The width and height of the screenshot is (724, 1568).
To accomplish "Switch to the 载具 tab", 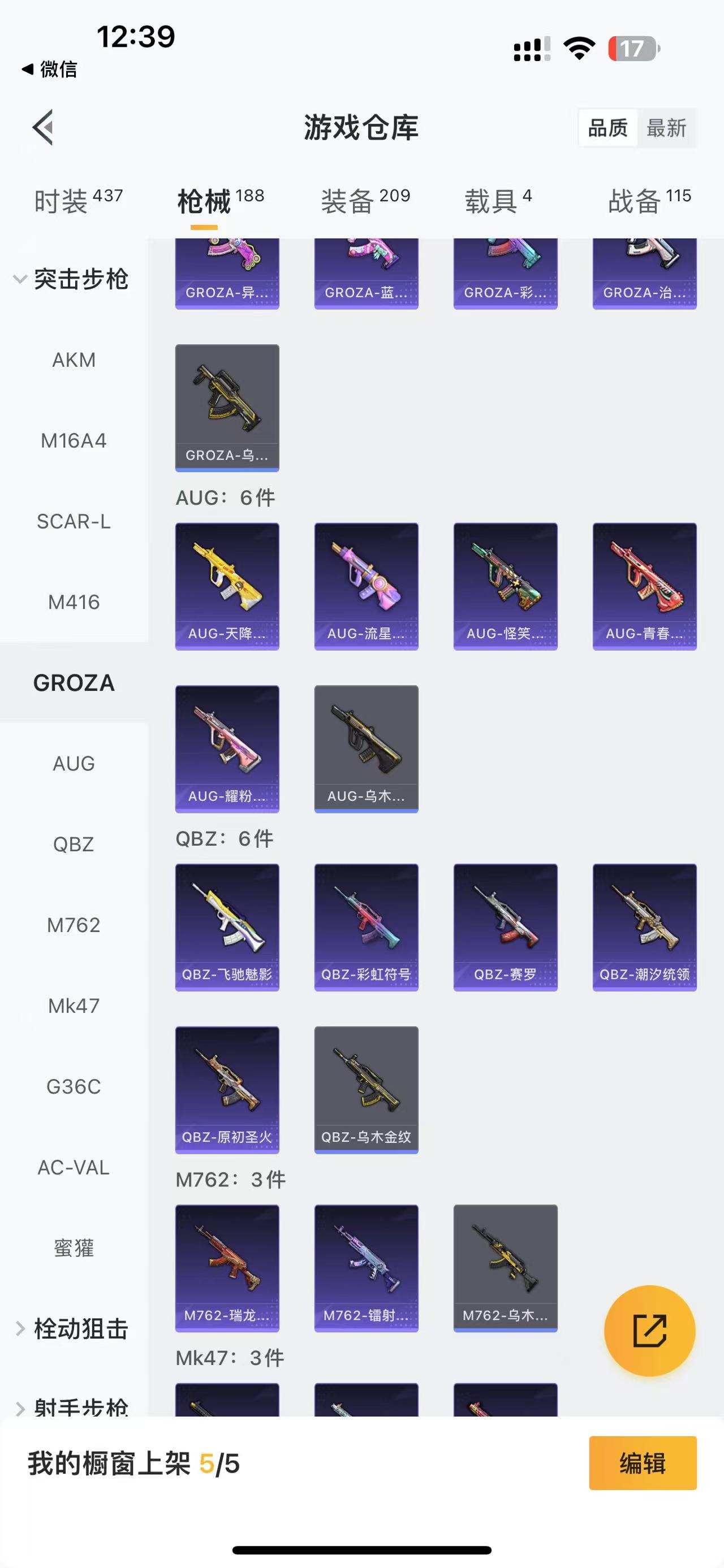I will tap(498, 201).
